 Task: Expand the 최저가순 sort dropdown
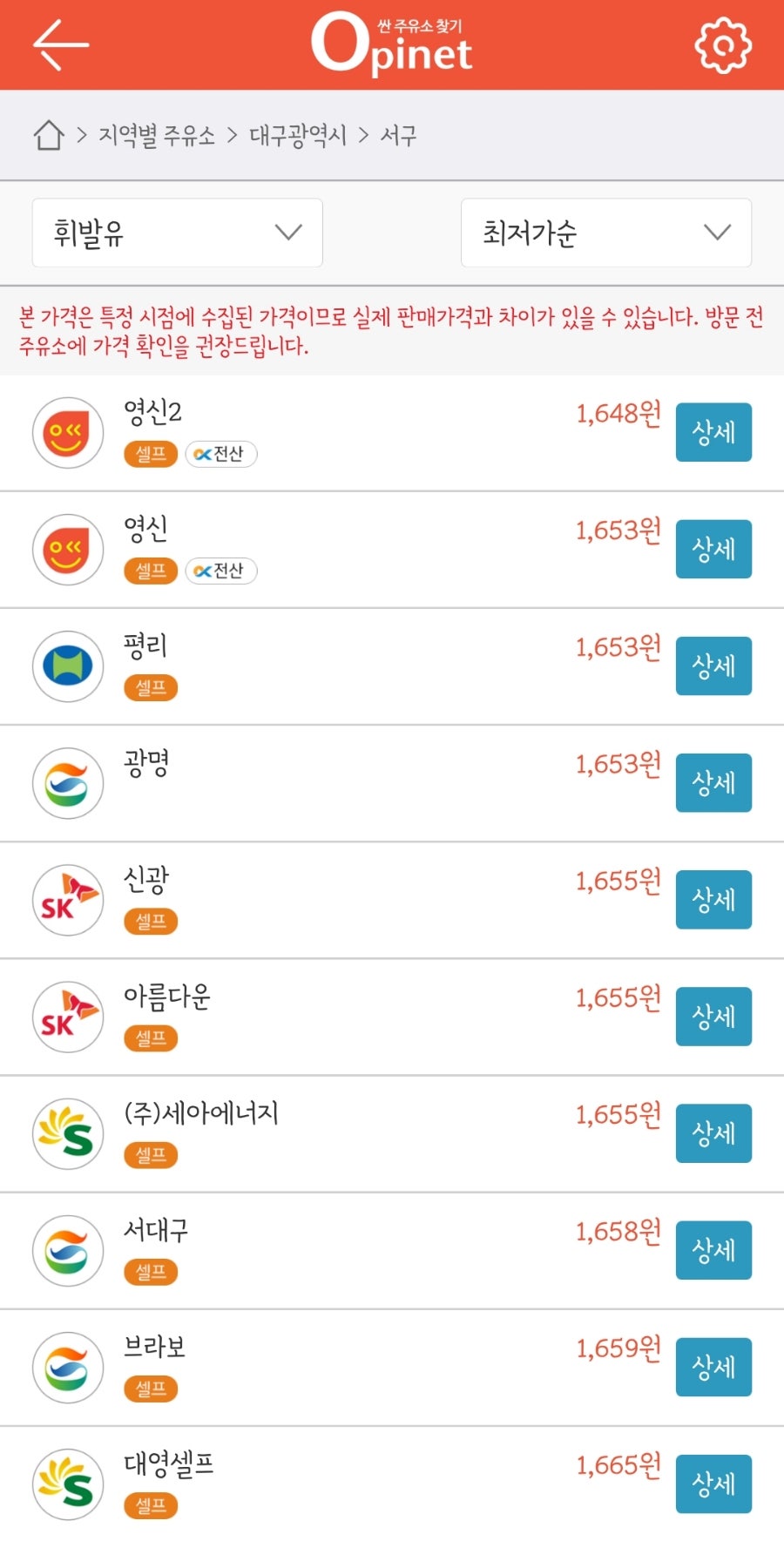606,233
